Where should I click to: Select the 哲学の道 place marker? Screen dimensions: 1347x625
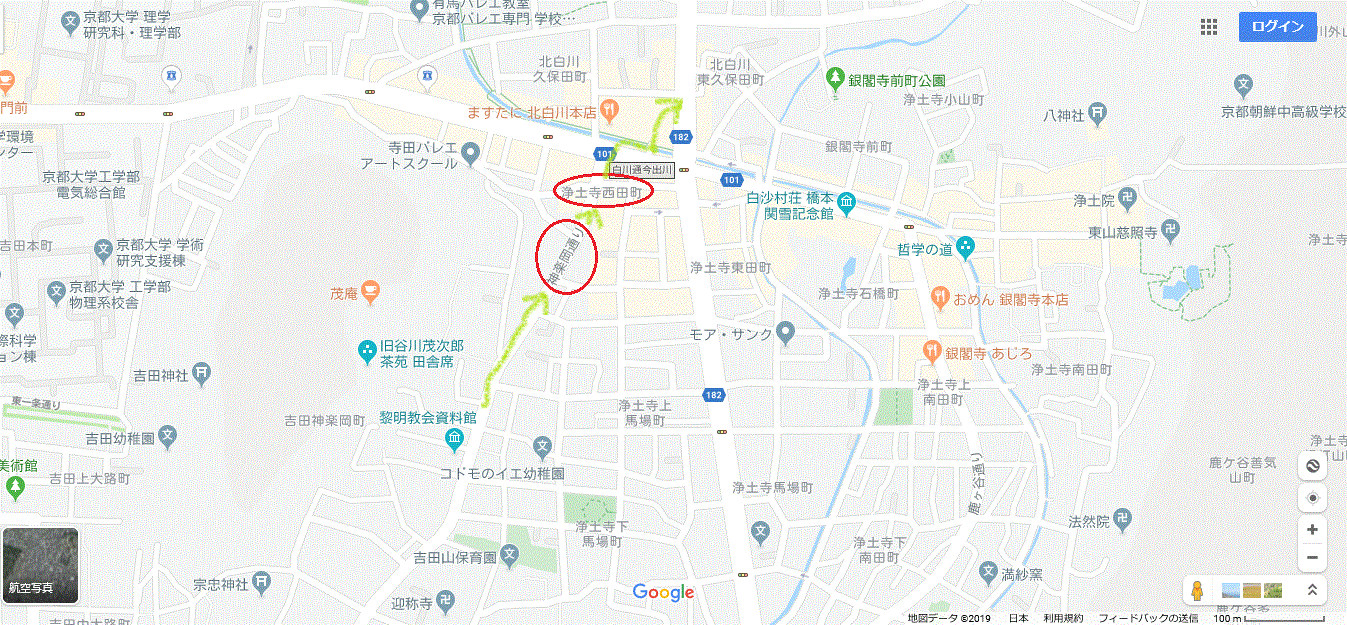coord(965,247)
